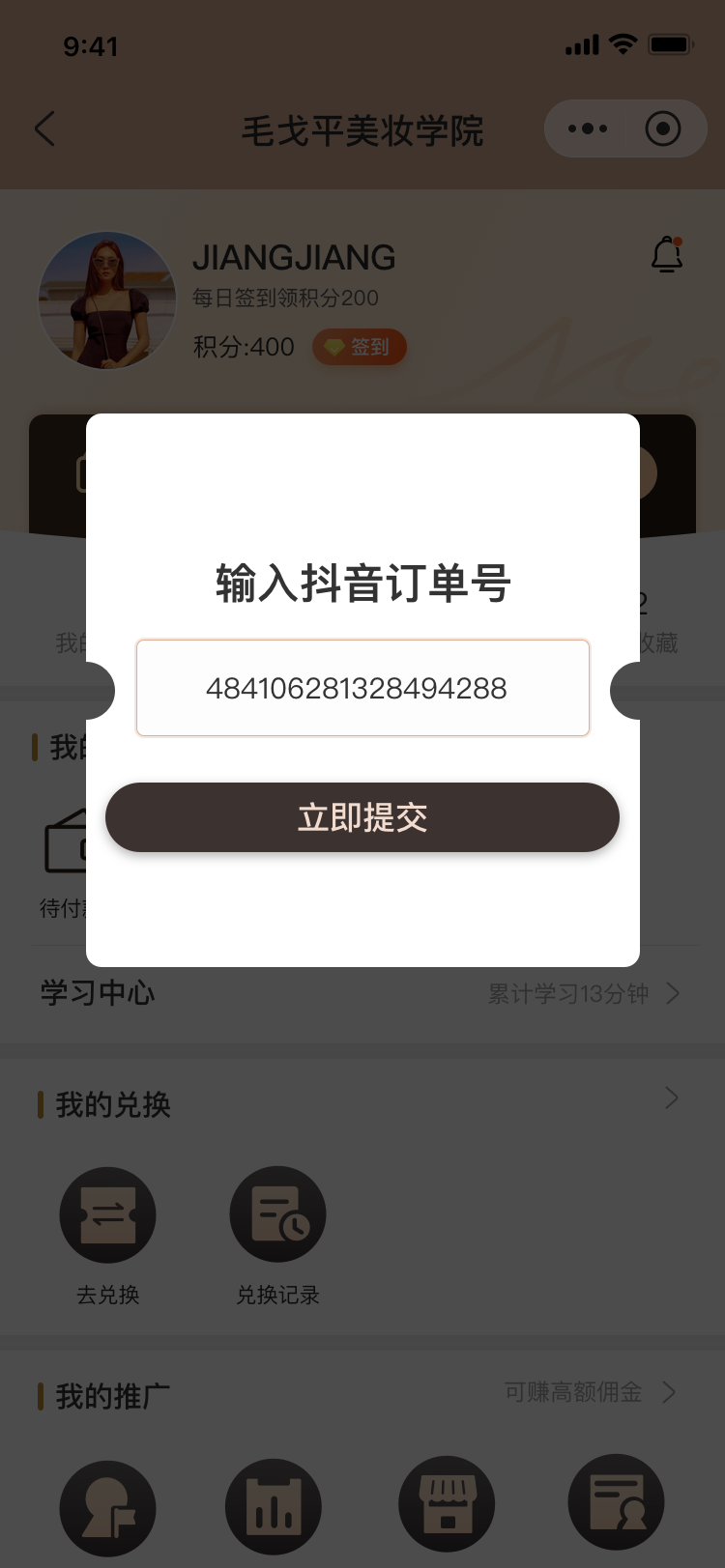Tap the Douyin order number input field
725x1568 pixels.
pyautogui.click(x=362, y=688)
